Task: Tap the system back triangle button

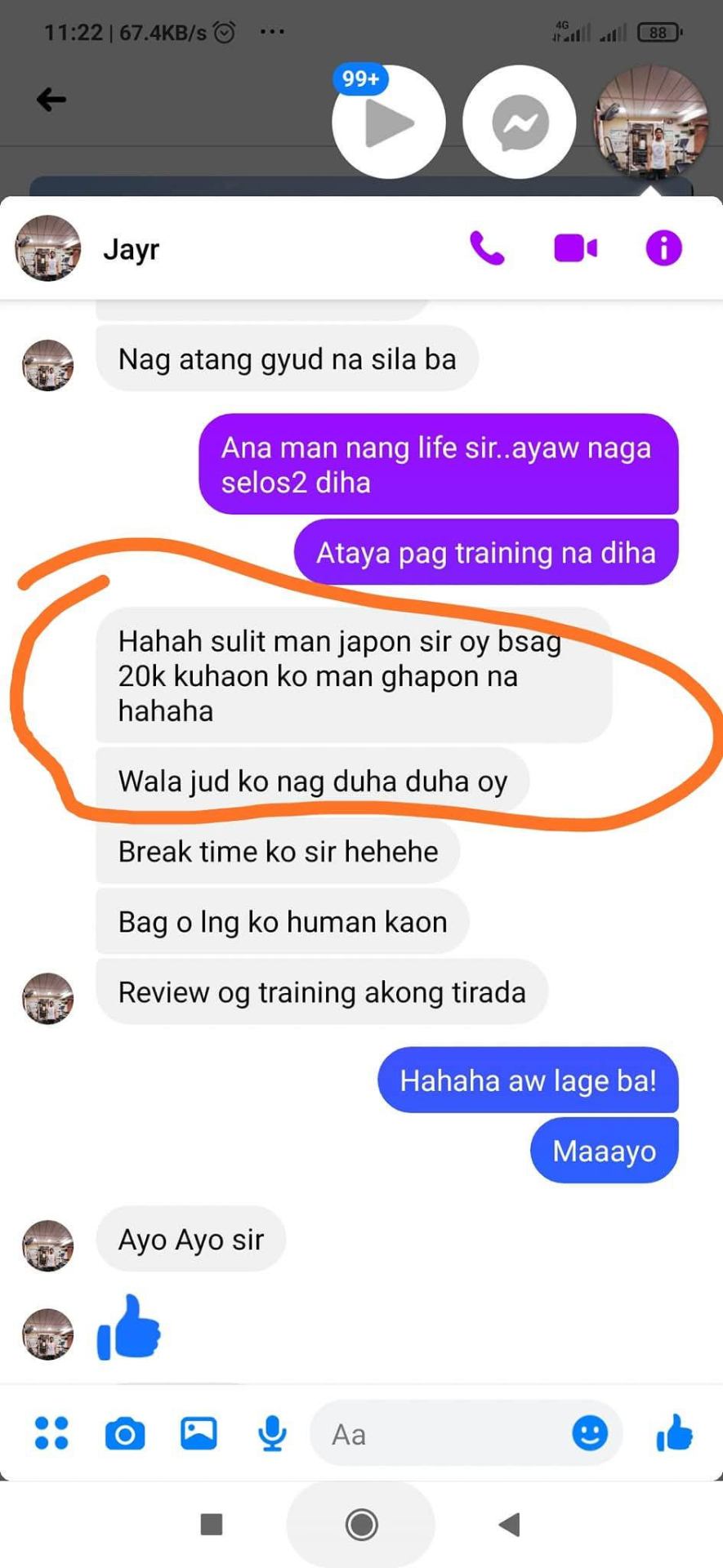Action: point(510,1524)
